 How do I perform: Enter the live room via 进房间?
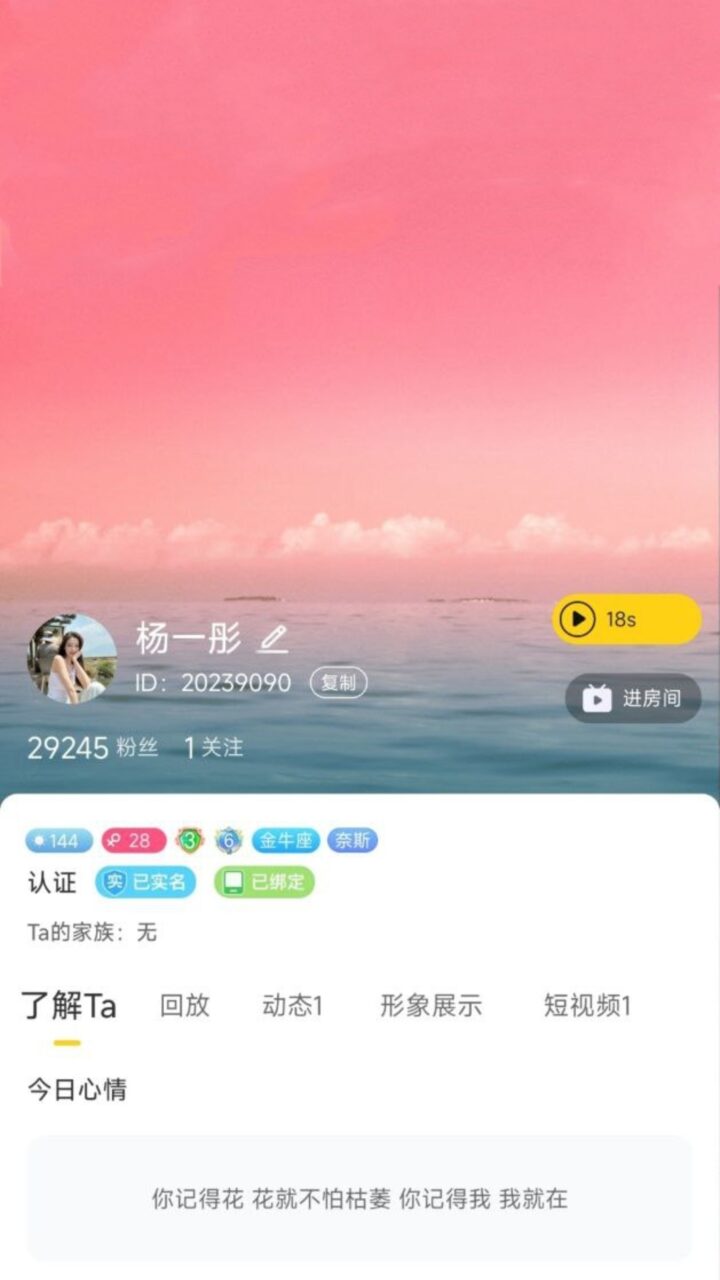[633, 698]
